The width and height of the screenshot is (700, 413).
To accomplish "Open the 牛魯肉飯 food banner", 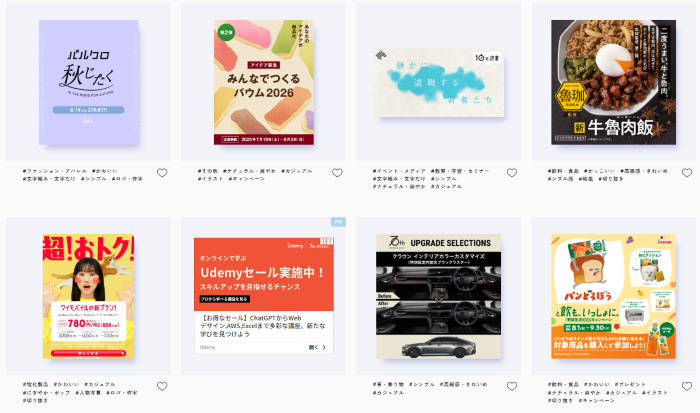I will [612, 82].
